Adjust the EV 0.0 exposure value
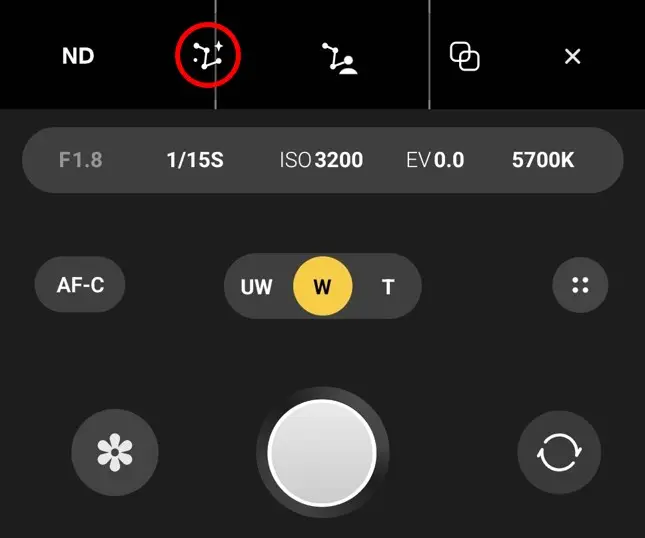645x538 pixels. coord(435,160)
